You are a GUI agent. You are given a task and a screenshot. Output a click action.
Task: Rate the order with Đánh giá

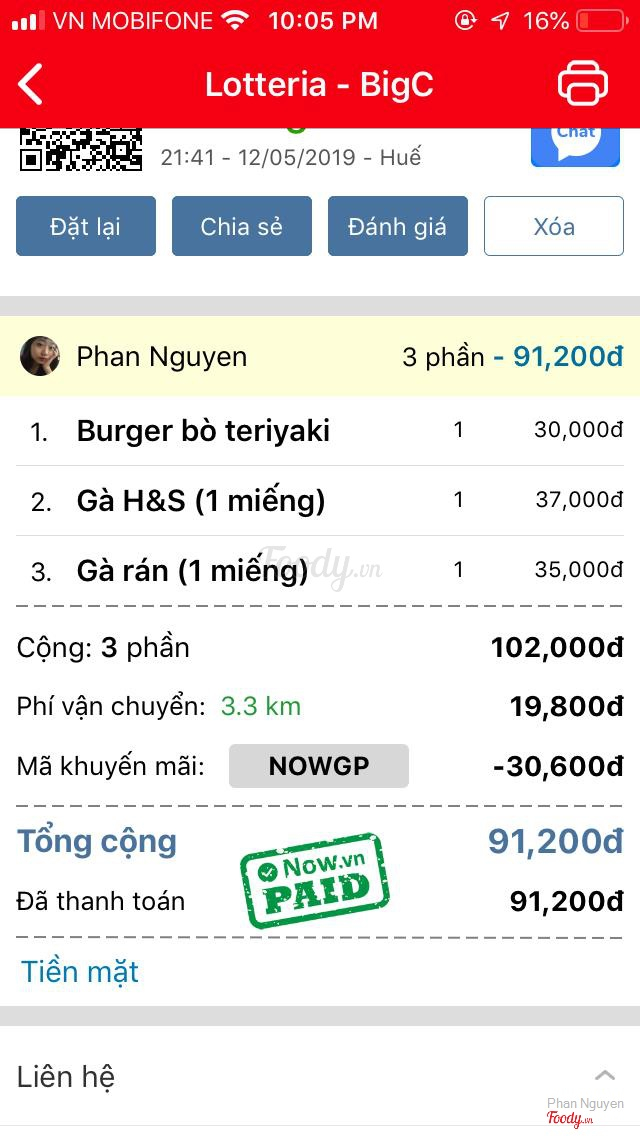pos(398,226)
